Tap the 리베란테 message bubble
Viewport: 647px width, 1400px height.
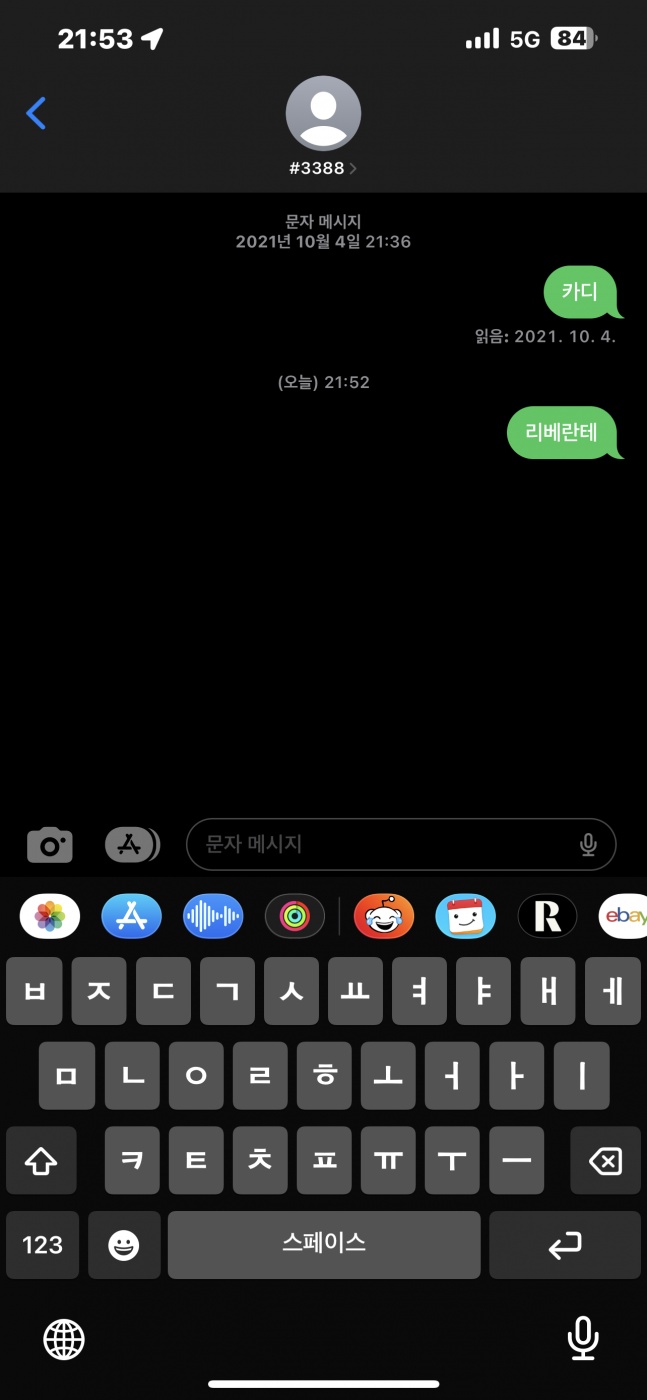[x=561, y=433]
